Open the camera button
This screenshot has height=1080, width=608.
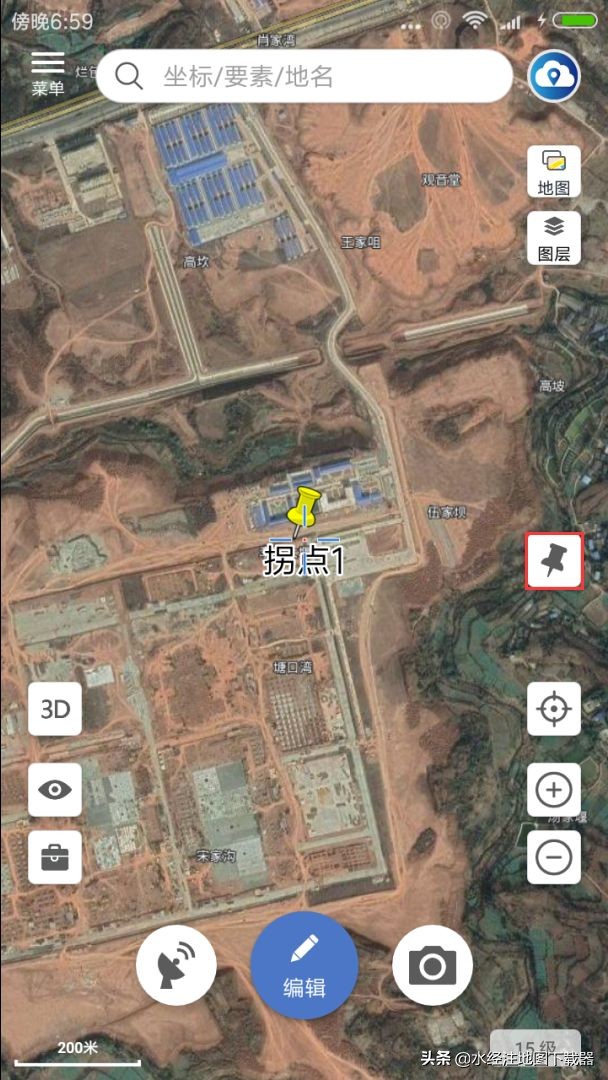click(432, 965)
